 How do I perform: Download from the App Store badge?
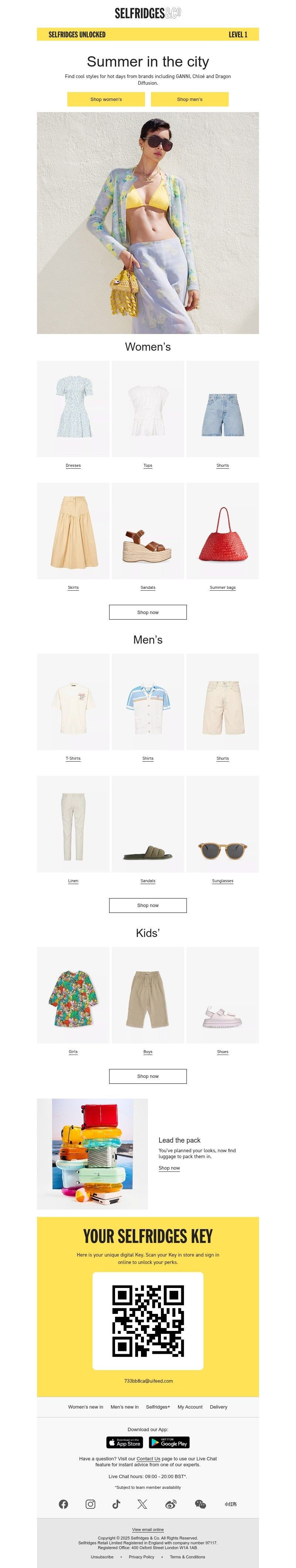point(124,1443)
